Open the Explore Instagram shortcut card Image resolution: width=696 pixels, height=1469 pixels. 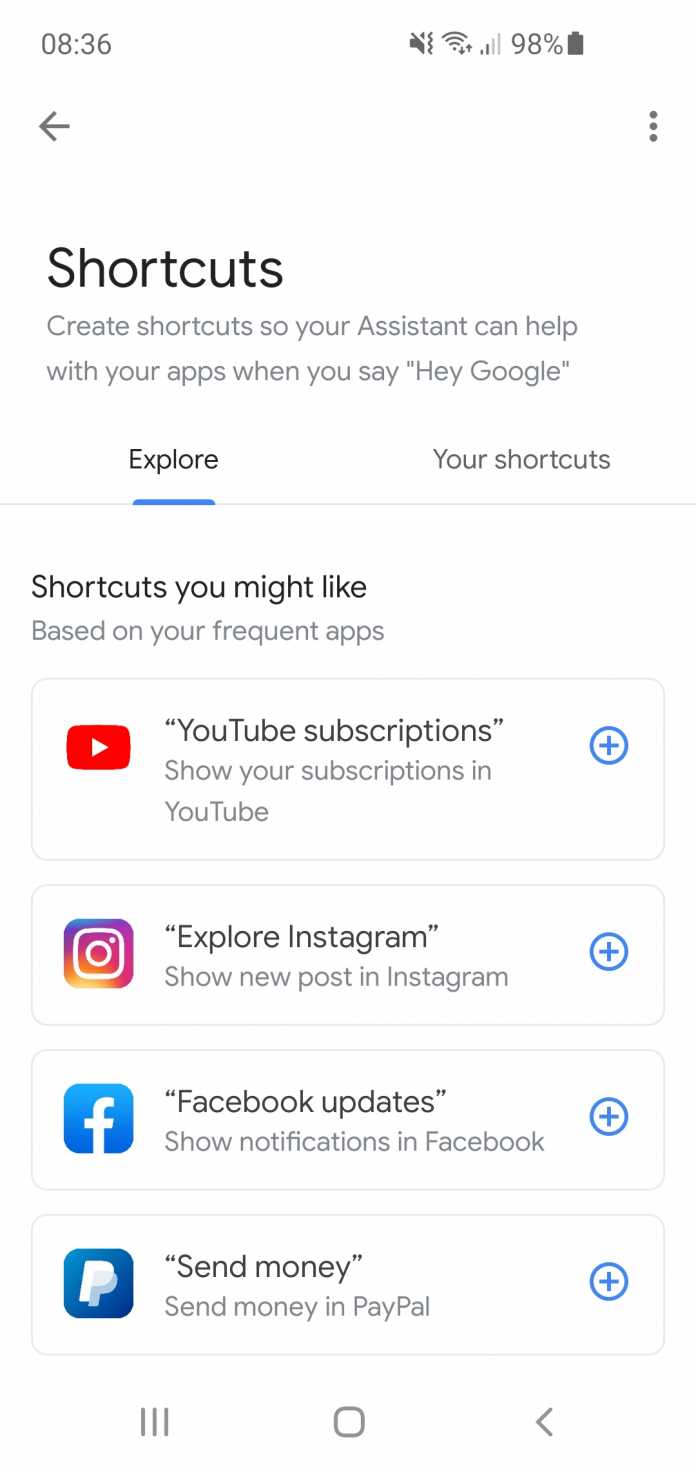[x=330, y=955]
